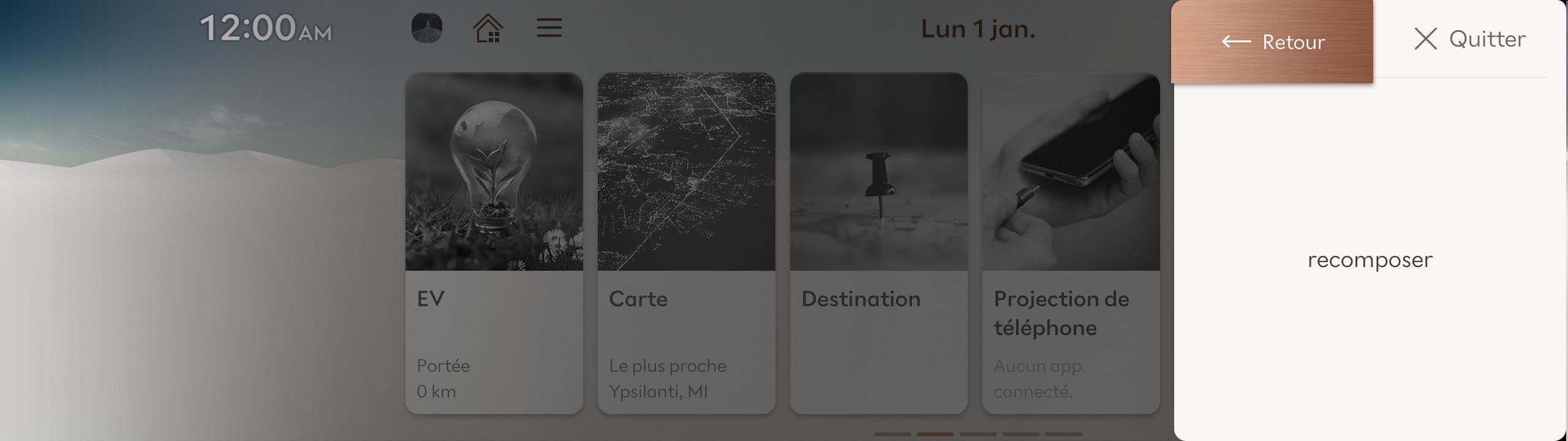Screen dimensions: 1568x441
Task: Open the Destination card
Action: [x=878, y=243]
